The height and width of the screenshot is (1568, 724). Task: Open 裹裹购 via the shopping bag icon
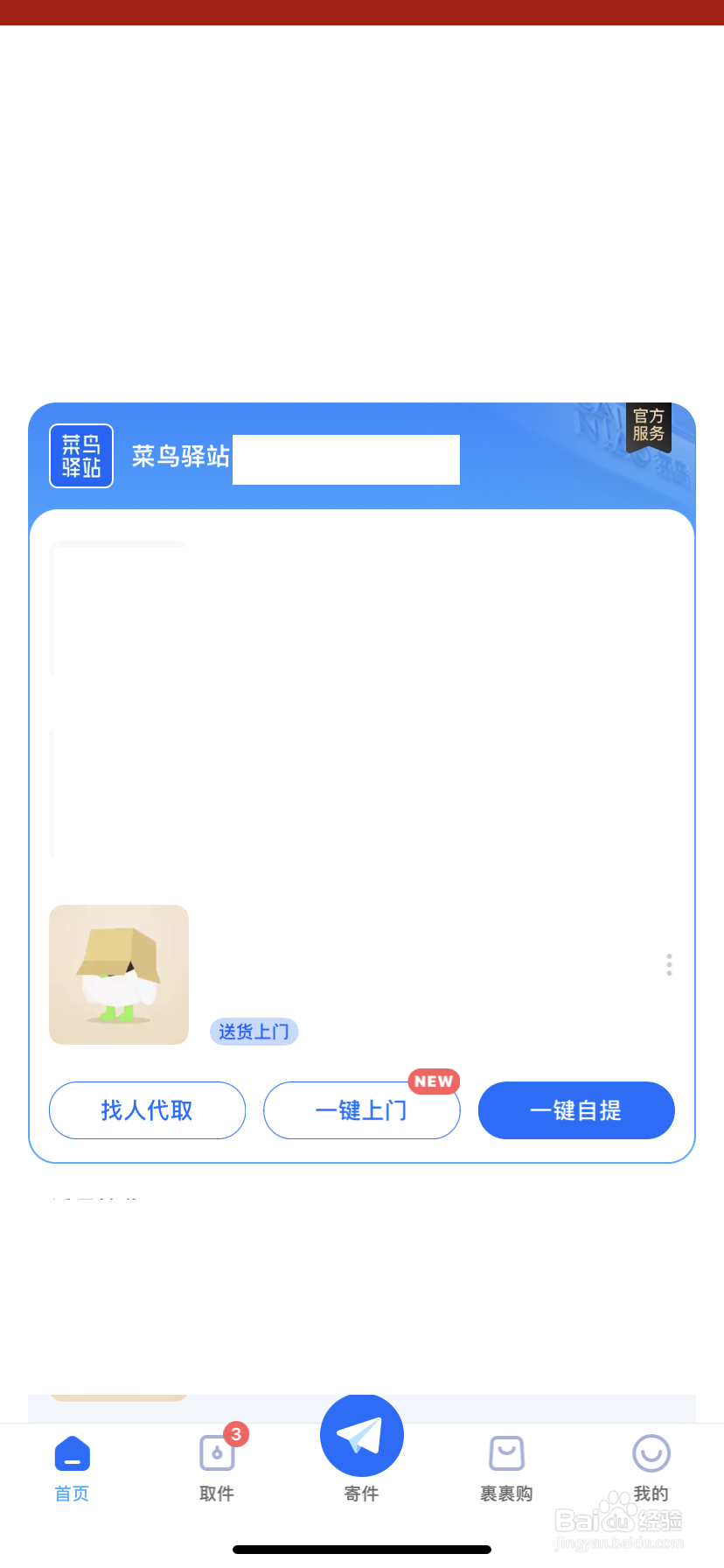(x=505, y=1453)
